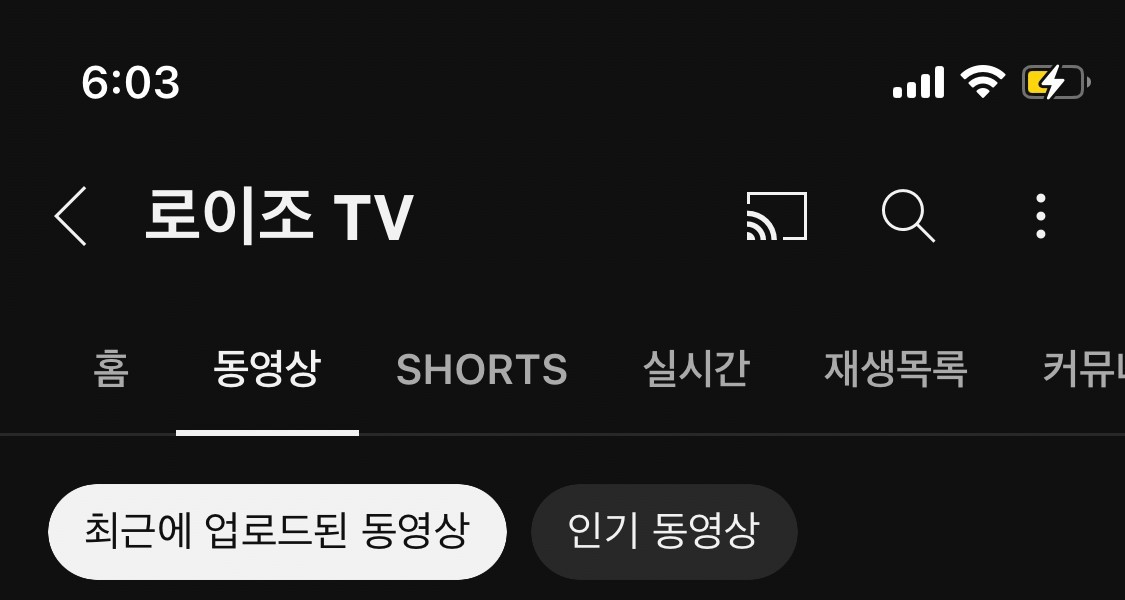Switch to the SHORTS tab
The height and width of the screenshot is (600, 1125).
[482, 370]
